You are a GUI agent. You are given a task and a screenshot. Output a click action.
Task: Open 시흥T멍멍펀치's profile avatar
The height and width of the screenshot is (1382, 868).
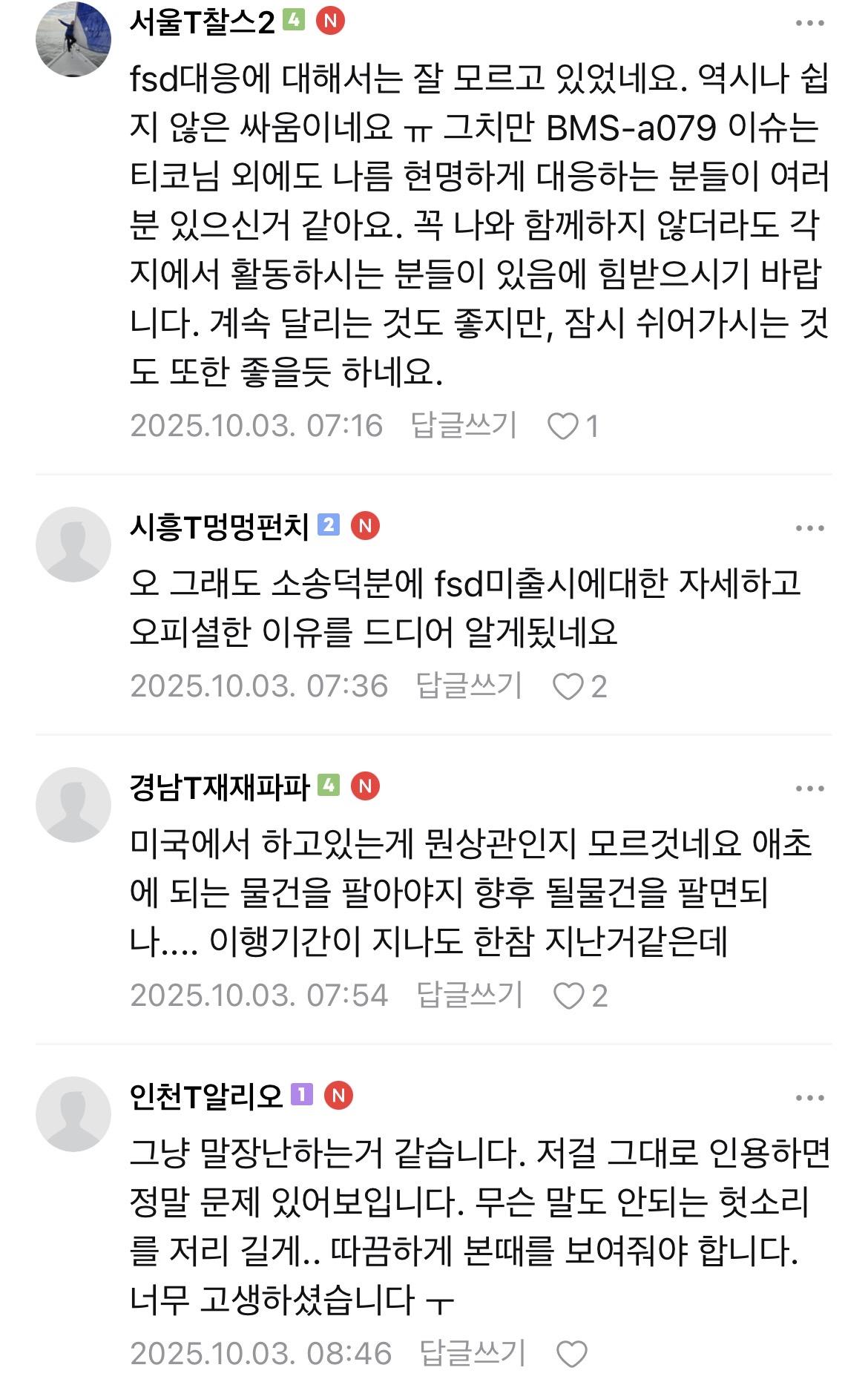(73, 544)
